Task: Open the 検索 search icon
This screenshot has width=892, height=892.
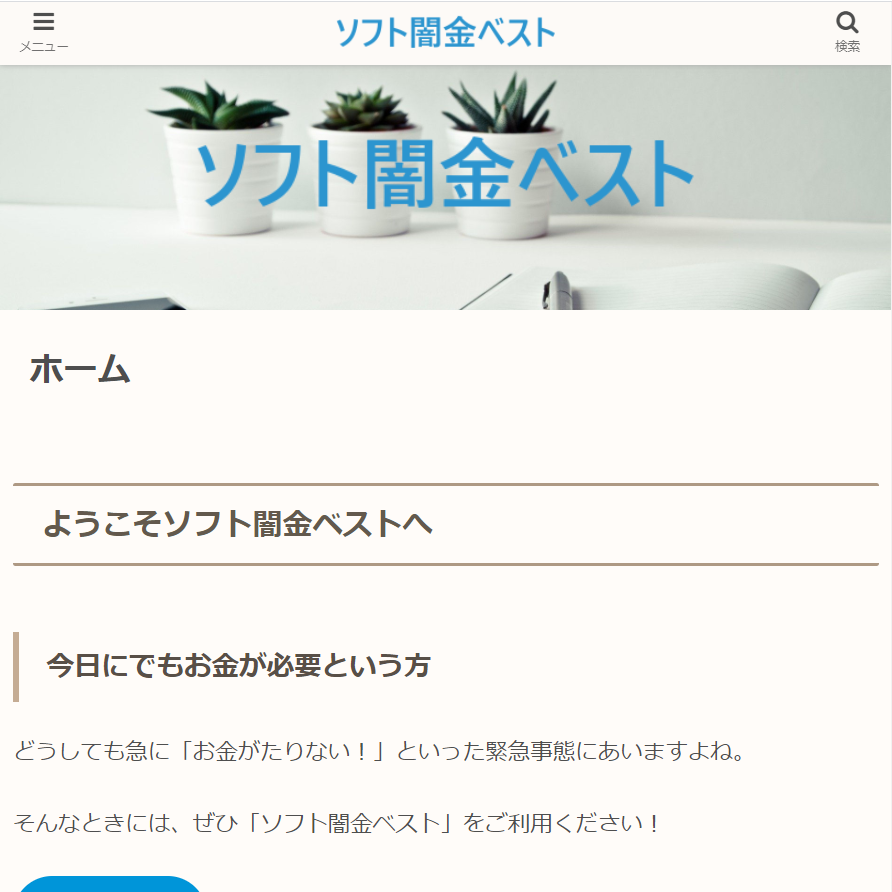Action: point(847,32)
